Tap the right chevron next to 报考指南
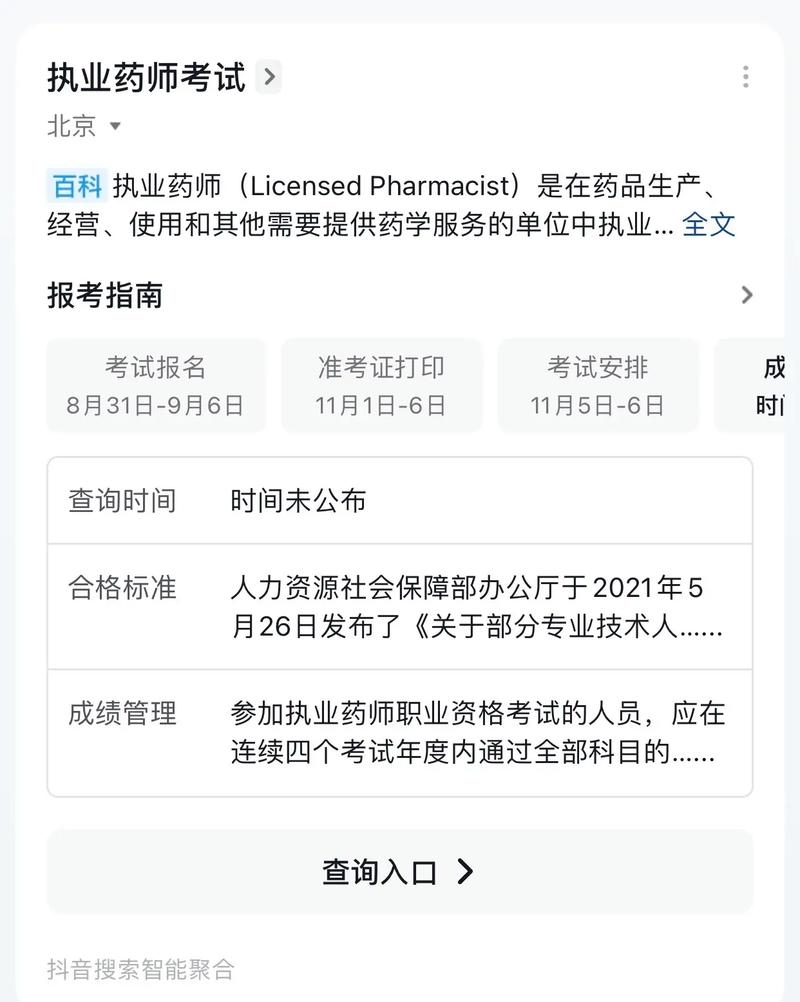The height and width of the screenshot is (1002, 800). [747, 295]
